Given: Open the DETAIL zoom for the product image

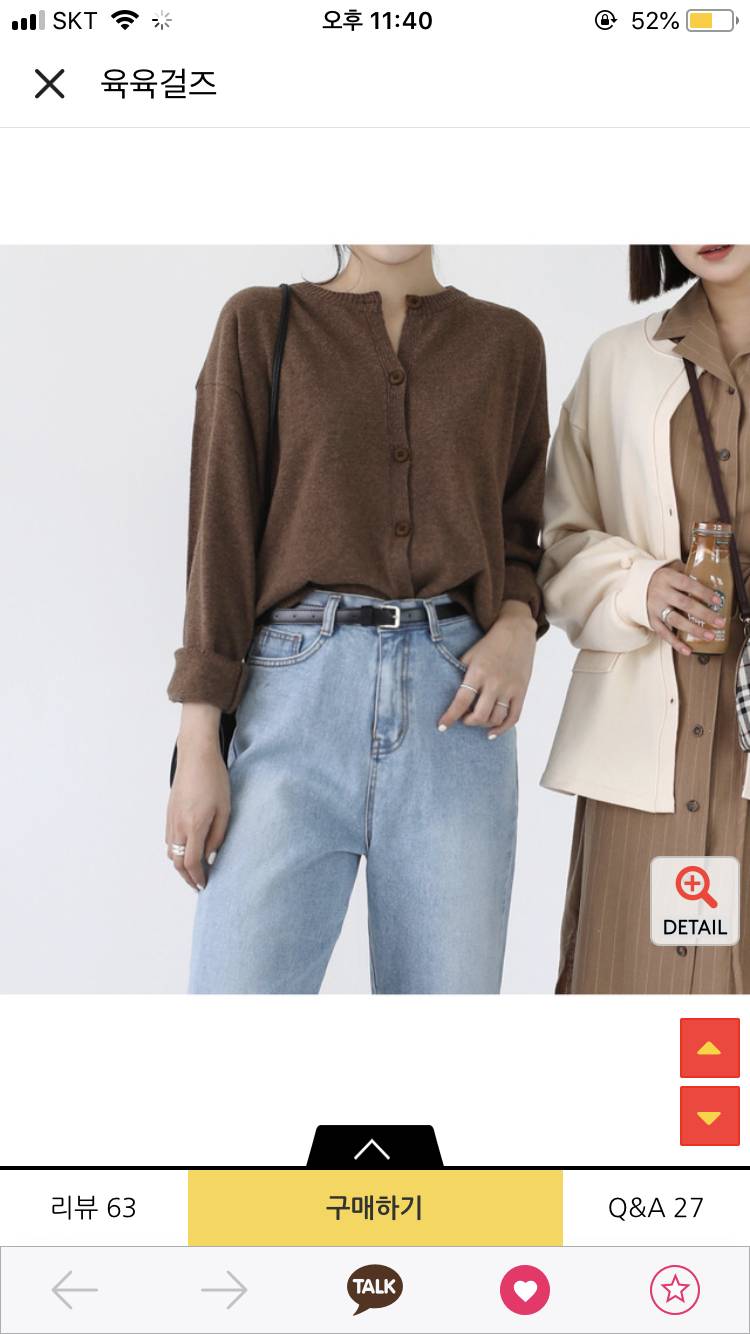Looking at the screenshot, I should coord(695,900).
